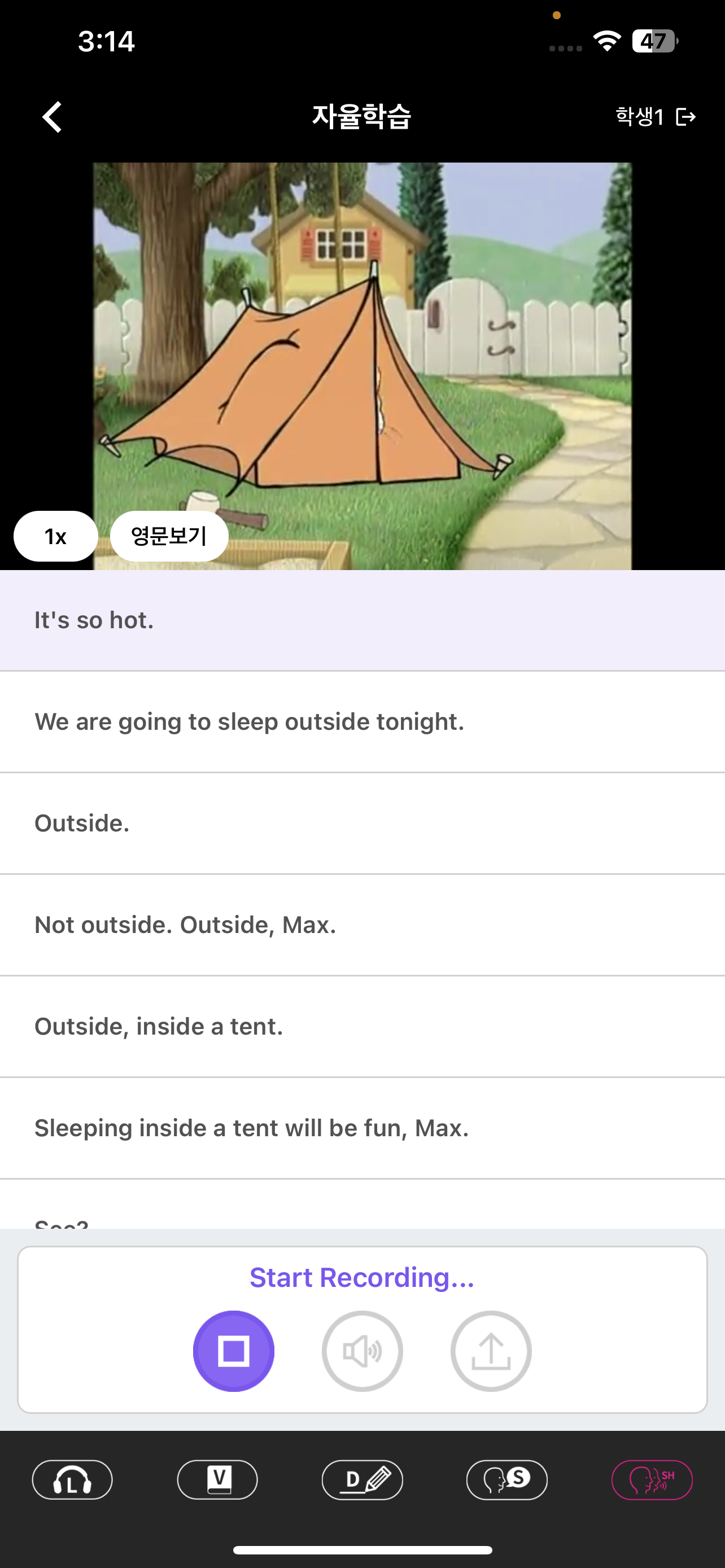Tap the 영문보기 button
The image size is (725, 1568).
(169, 536)
